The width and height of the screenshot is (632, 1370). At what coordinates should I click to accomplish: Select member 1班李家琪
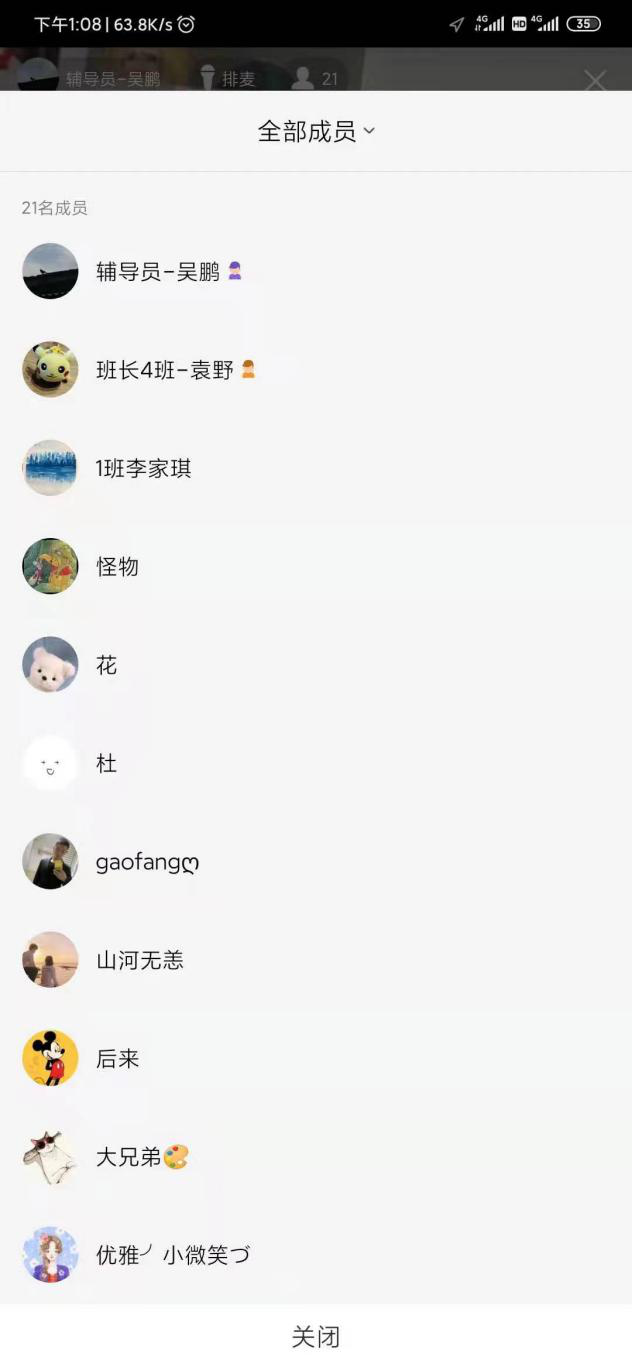click(143, 468)
